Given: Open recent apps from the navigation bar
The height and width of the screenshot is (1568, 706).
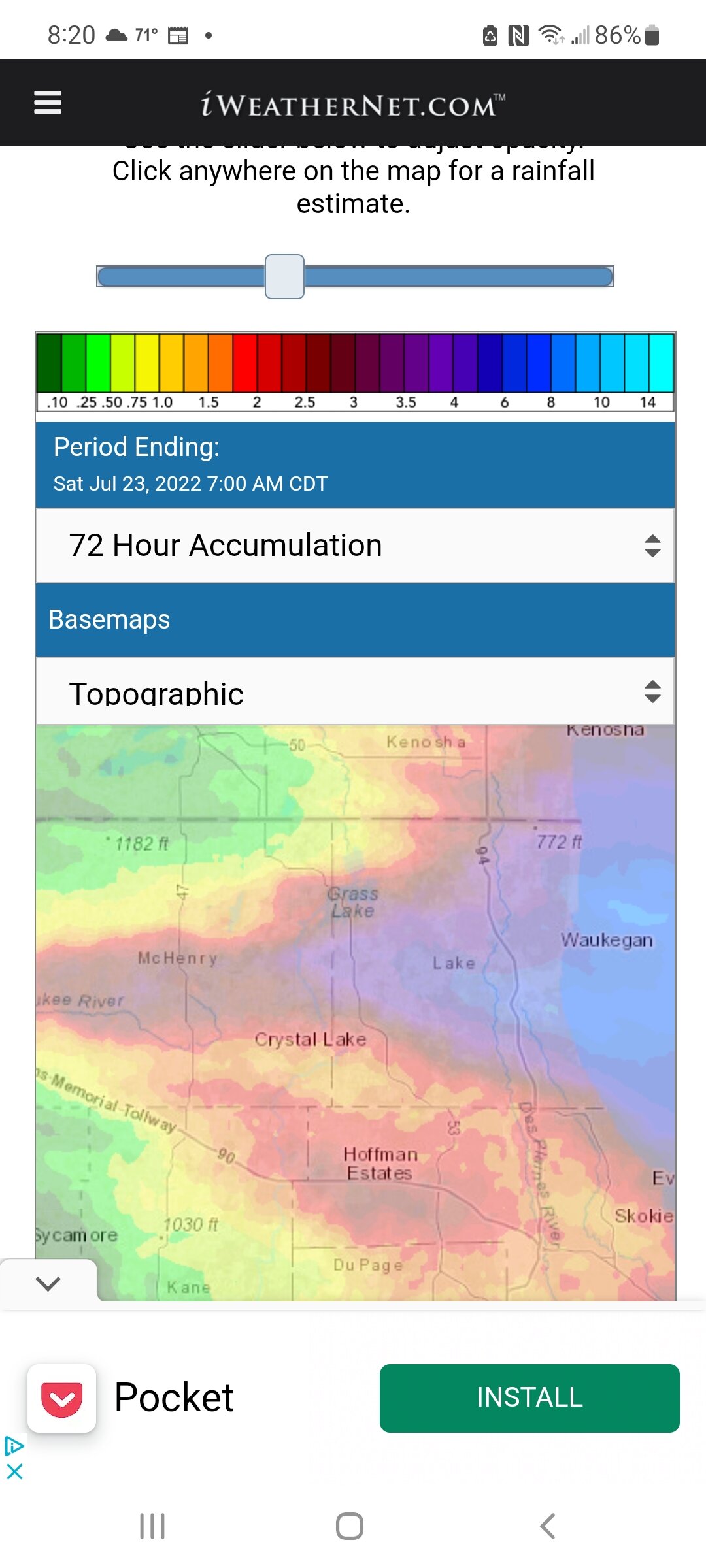Looking at the screenshot, I should [152, 1526].
